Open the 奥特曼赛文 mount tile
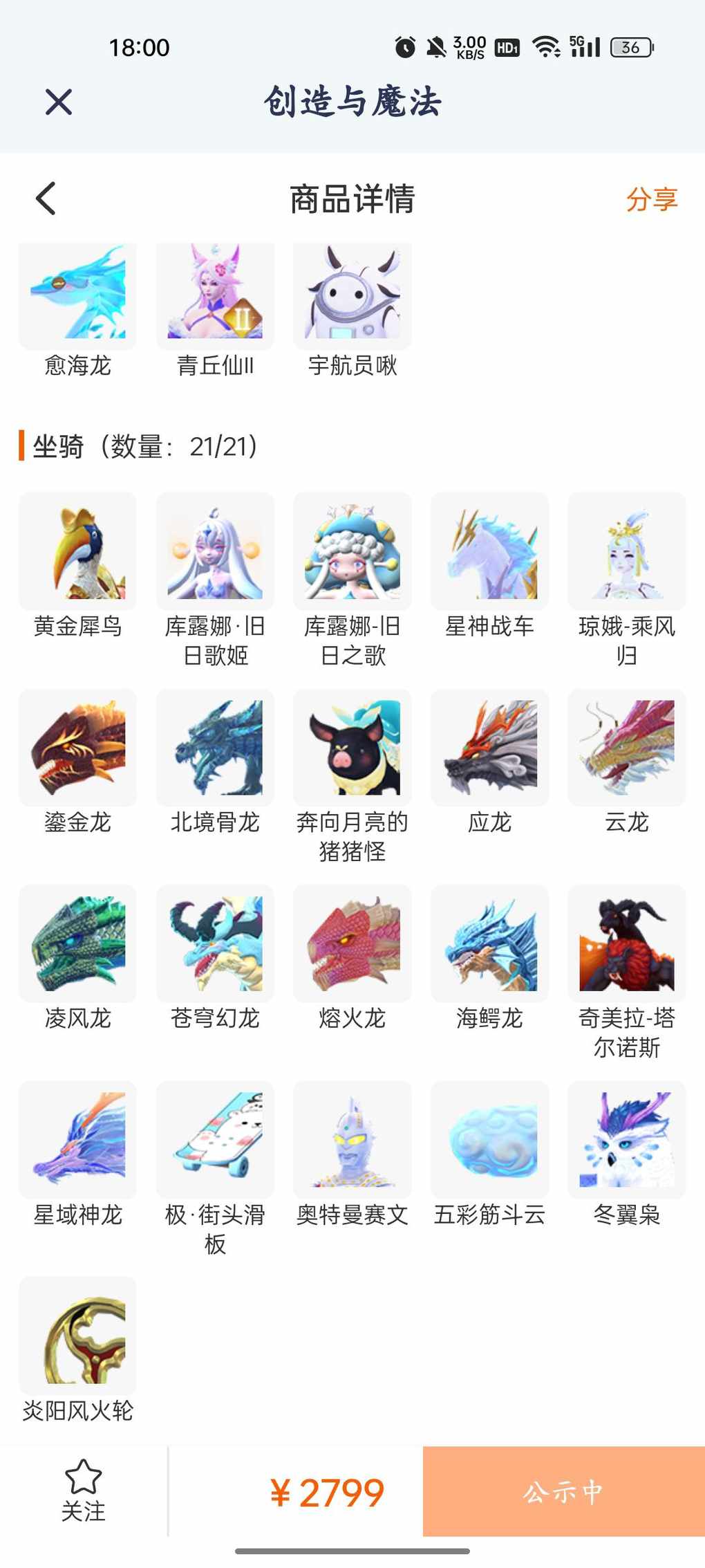Image resolution: width=705 pixels, height=1568 pixels. tap(352, 1154)
